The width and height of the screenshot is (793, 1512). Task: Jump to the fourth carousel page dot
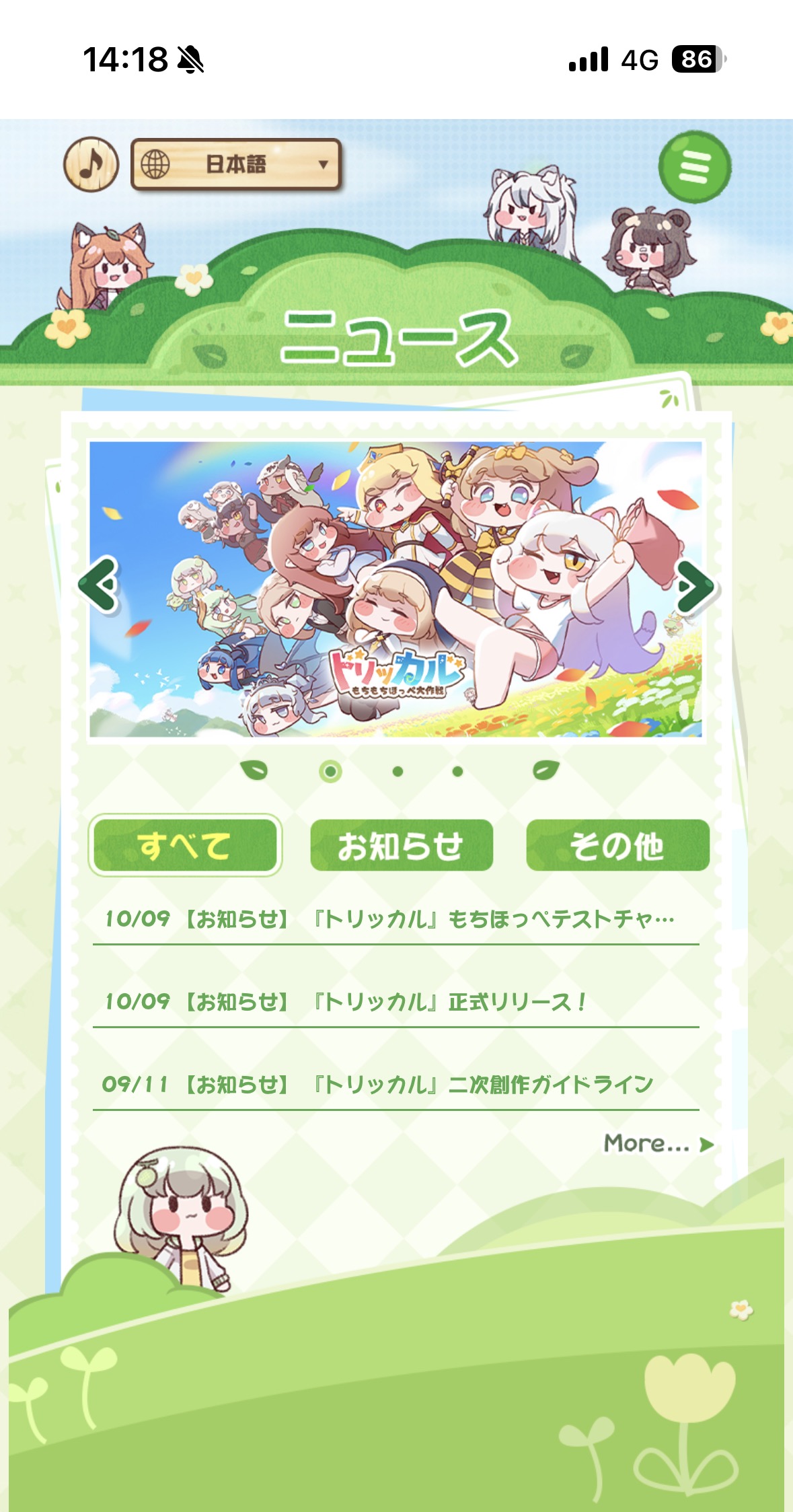click(457, 771)
